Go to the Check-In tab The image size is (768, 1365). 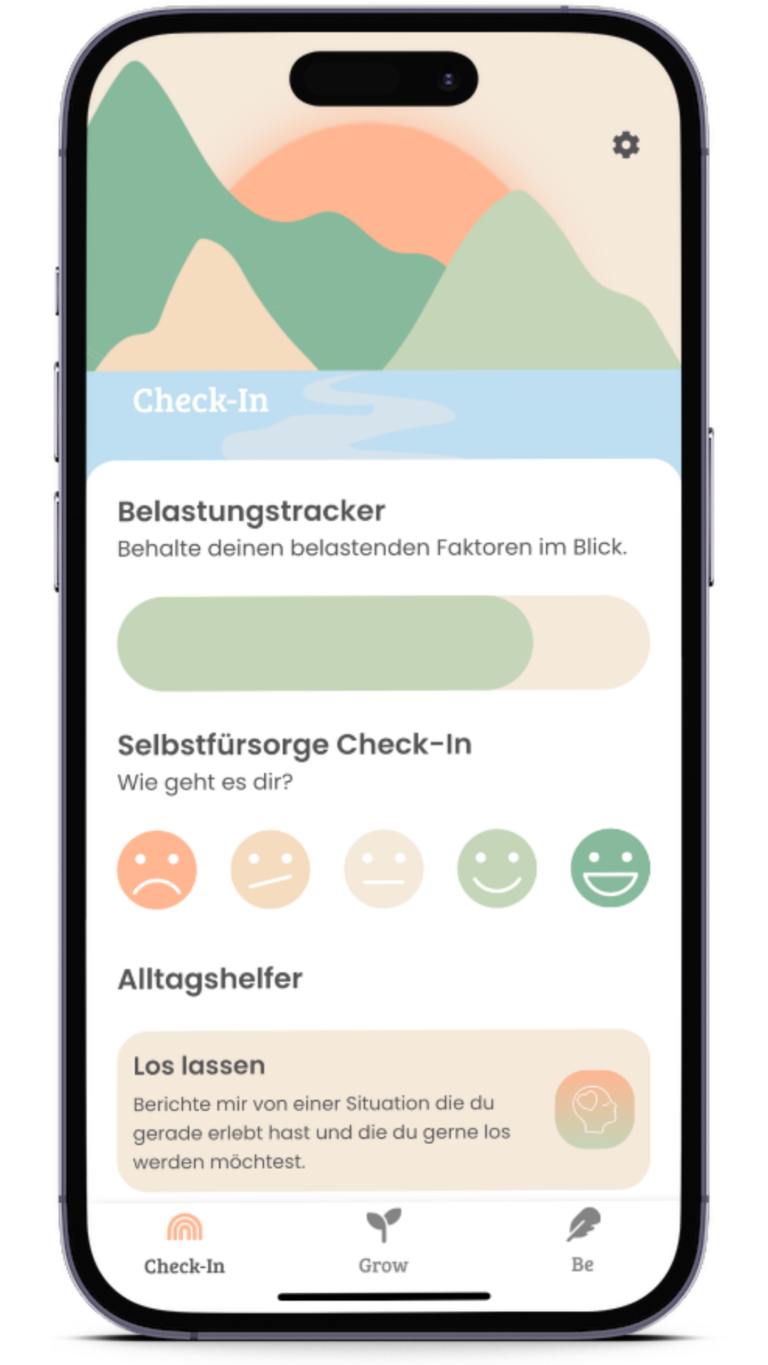coord(184,1242)
